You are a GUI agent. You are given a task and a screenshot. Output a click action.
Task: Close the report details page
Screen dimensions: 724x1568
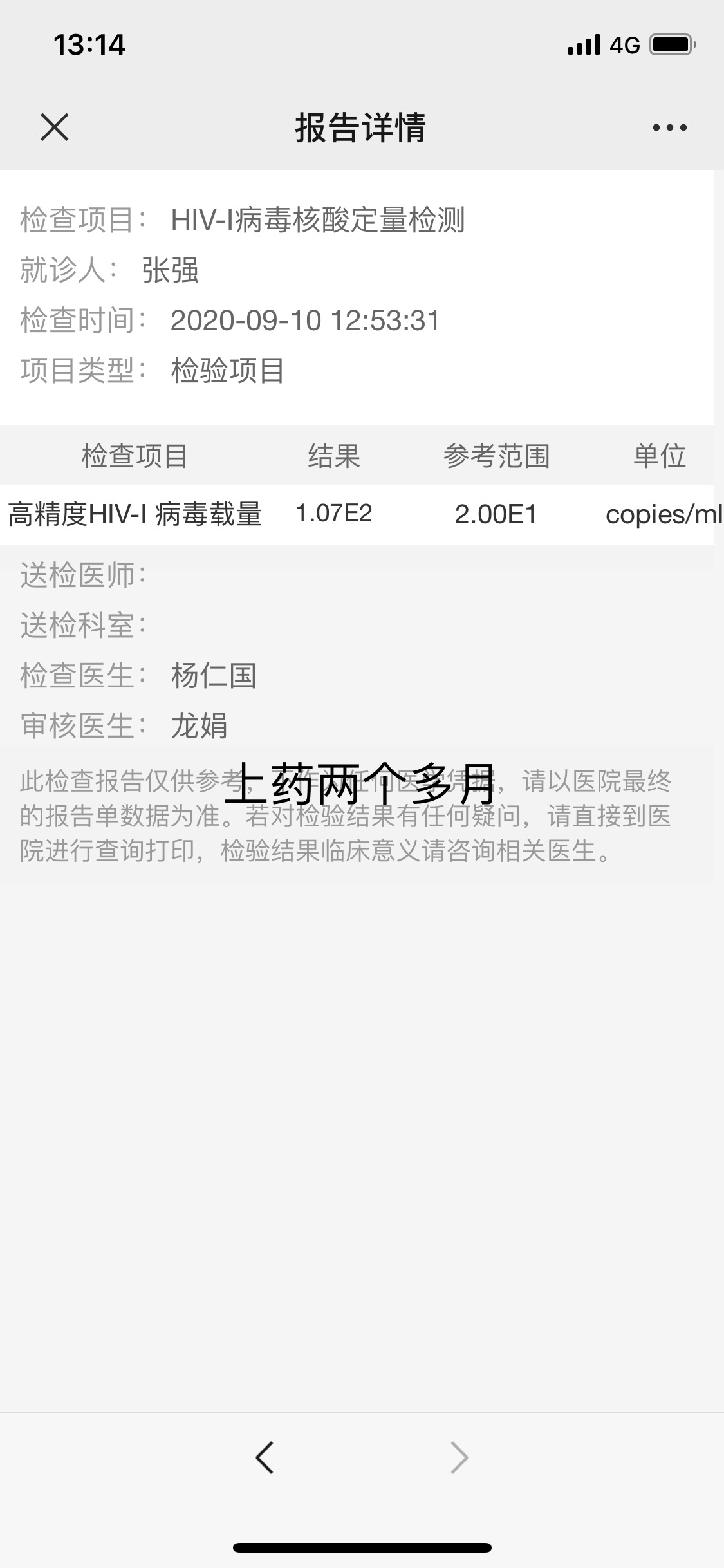[x=55, y=127]
